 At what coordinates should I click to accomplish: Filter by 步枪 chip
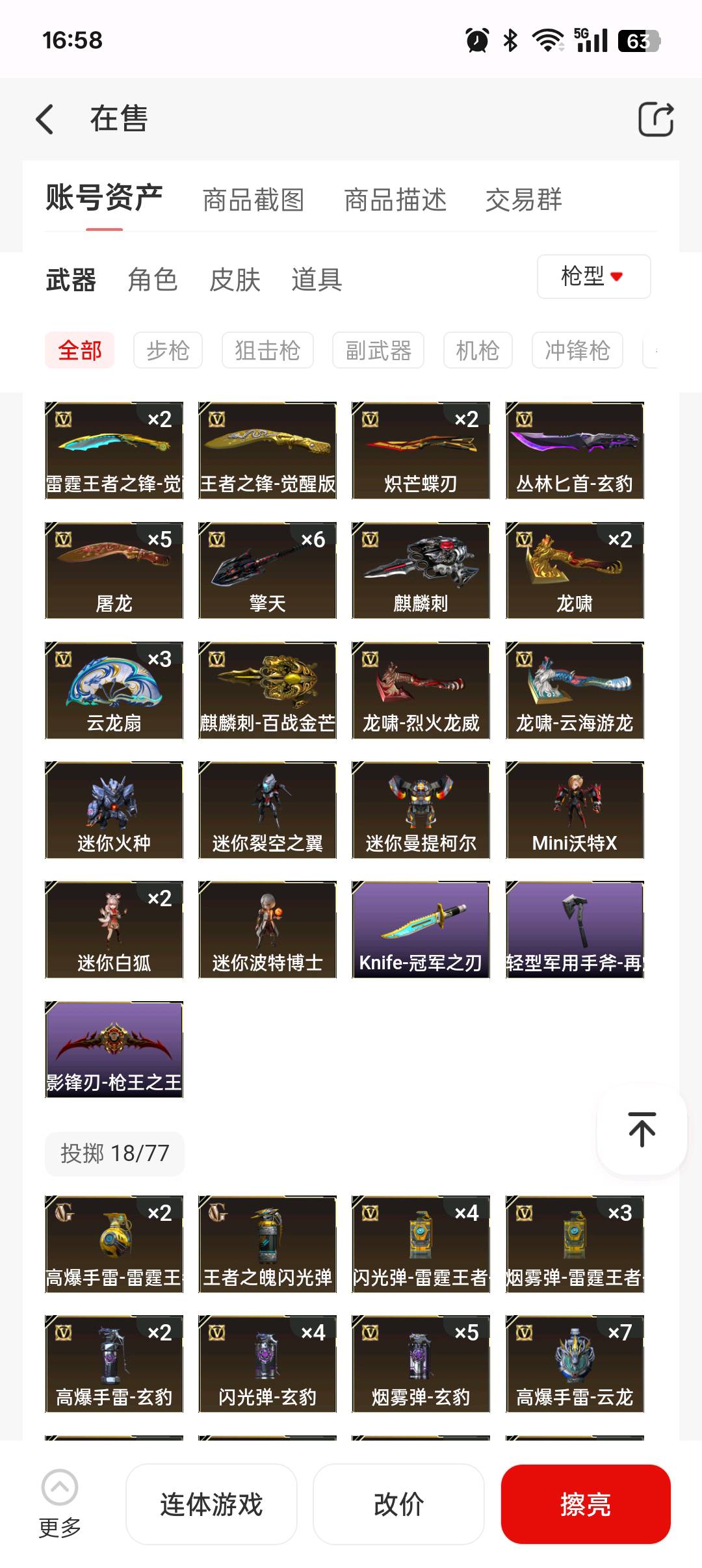coord(168,350)
